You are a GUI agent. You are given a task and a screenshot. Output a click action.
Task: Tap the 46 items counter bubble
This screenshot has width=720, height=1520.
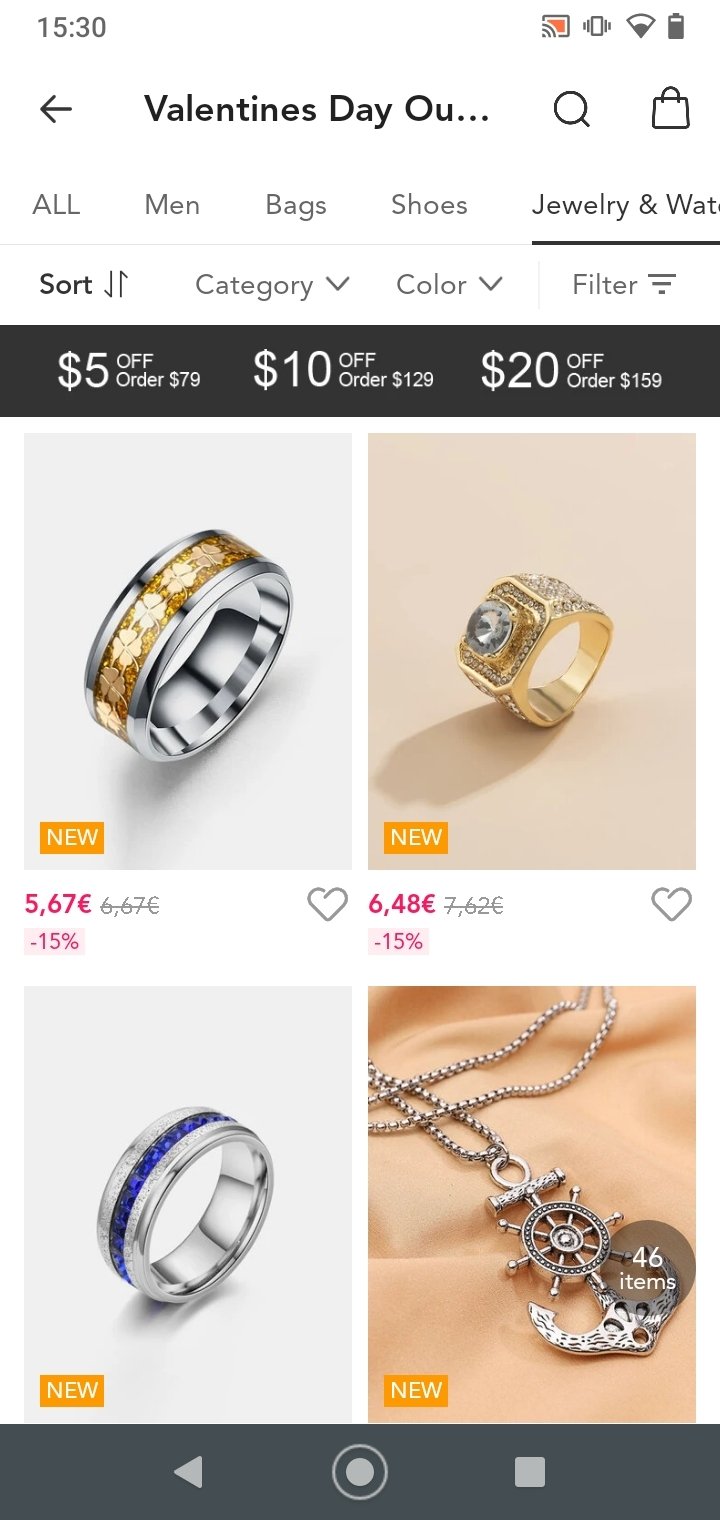(647, 1268)
